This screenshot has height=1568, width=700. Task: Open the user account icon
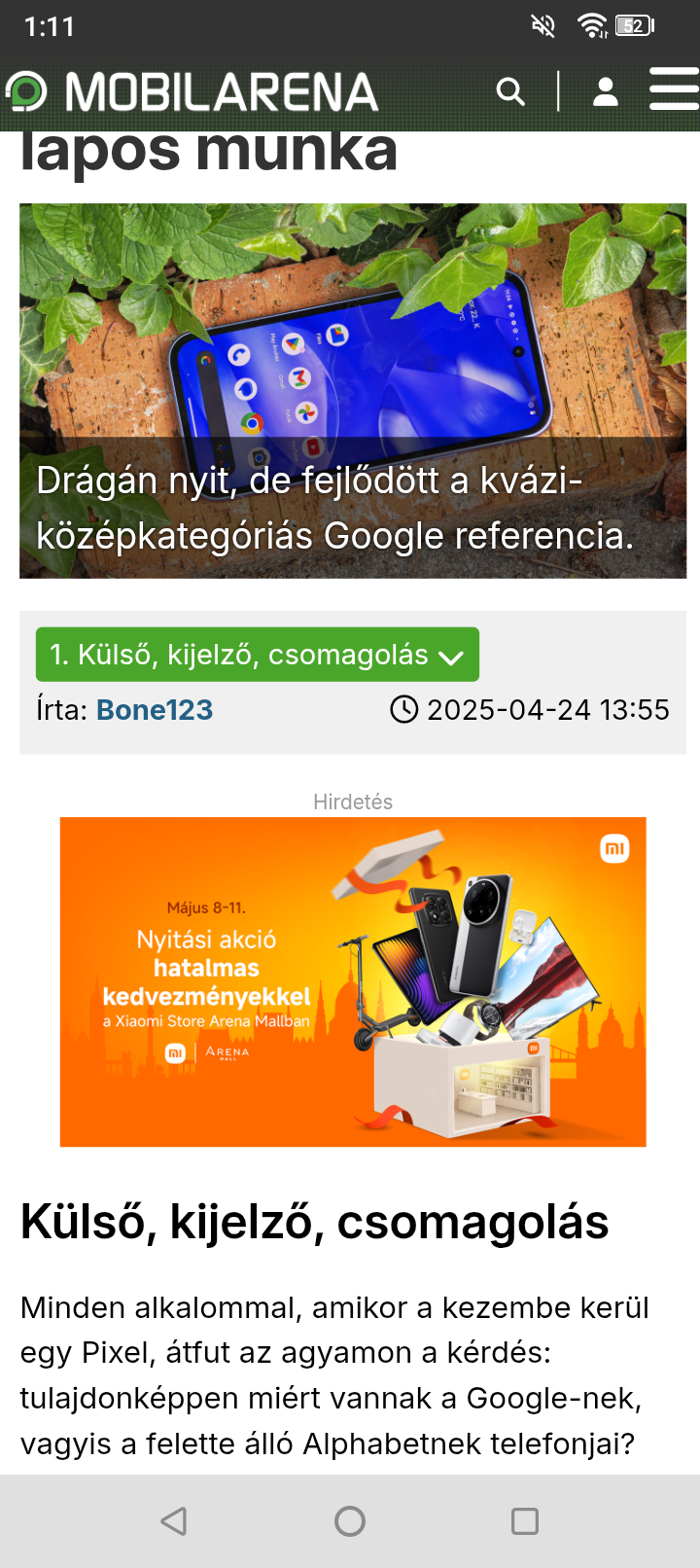606,92
